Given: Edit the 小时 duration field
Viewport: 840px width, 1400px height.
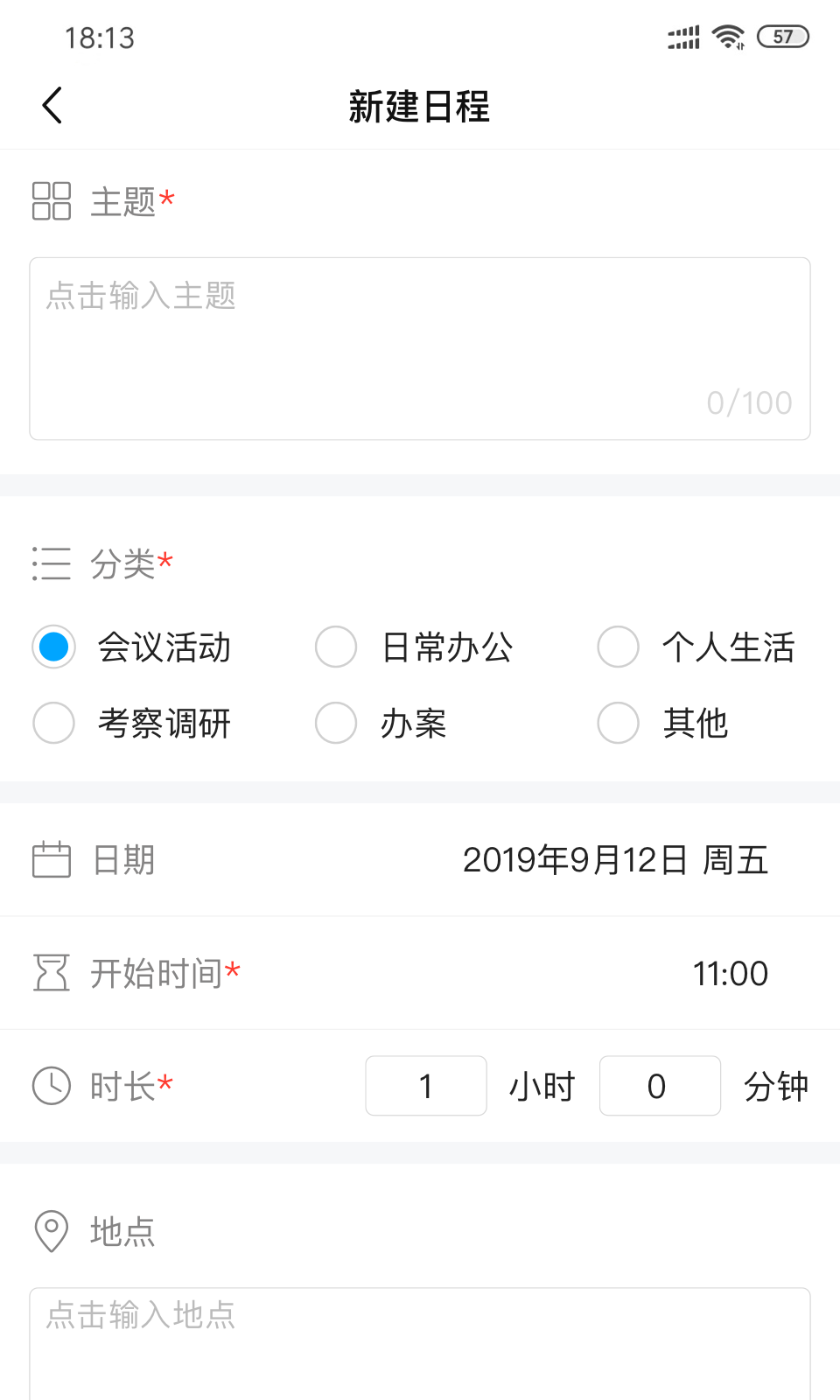Looking at the screenshot, I should click(426, 1086).
